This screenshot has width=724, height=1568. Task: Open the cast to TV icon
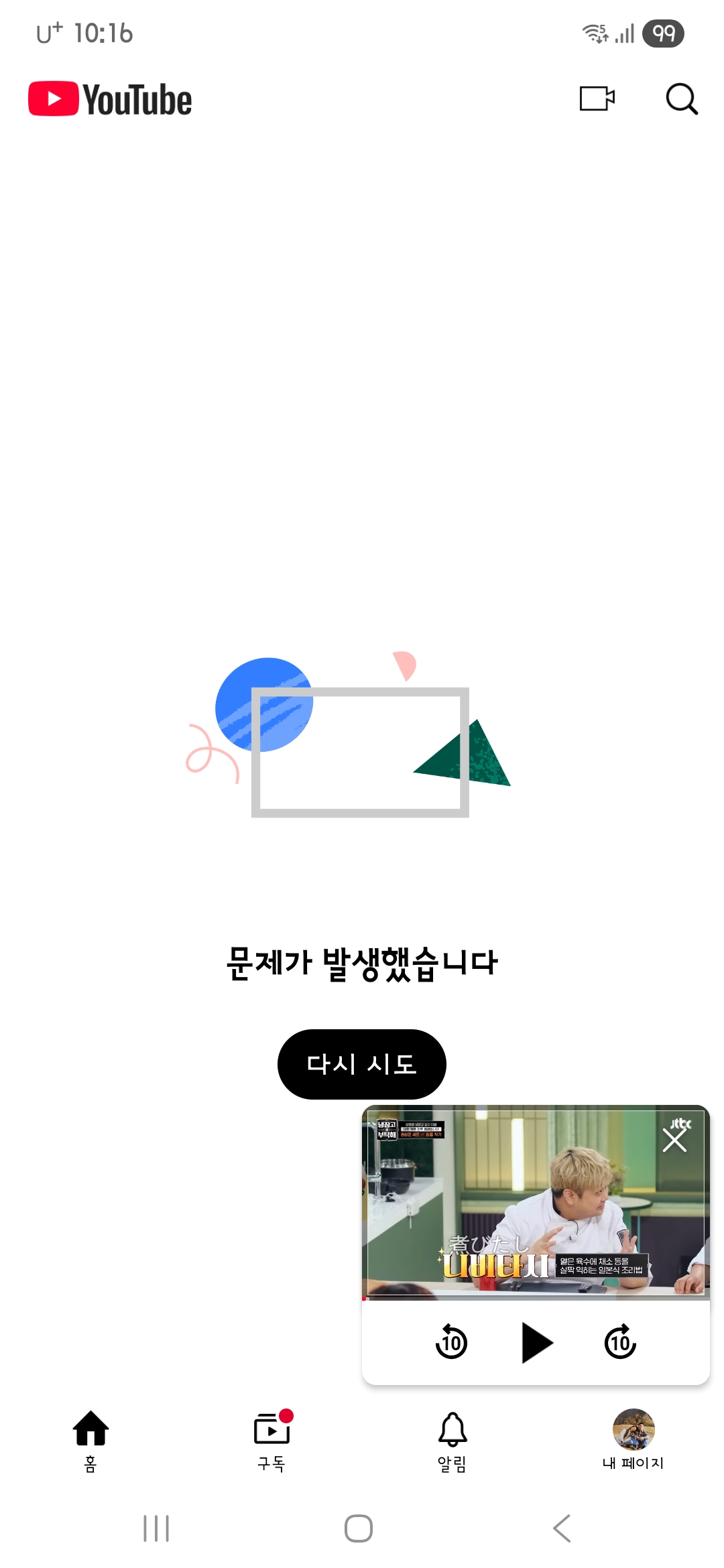(597, 99)
